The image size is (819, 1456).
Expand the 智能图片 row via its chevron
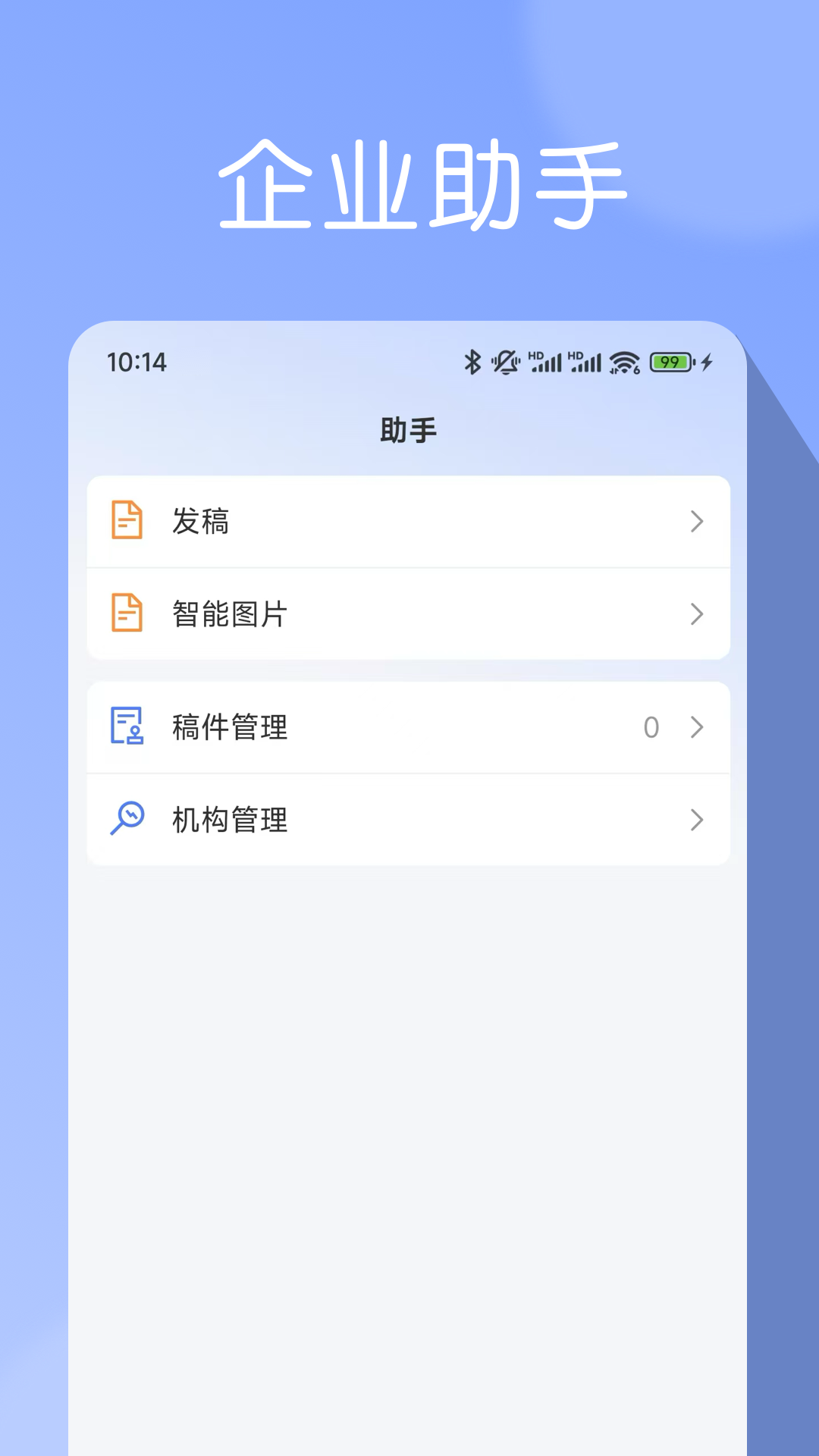[x=696, y=614]
